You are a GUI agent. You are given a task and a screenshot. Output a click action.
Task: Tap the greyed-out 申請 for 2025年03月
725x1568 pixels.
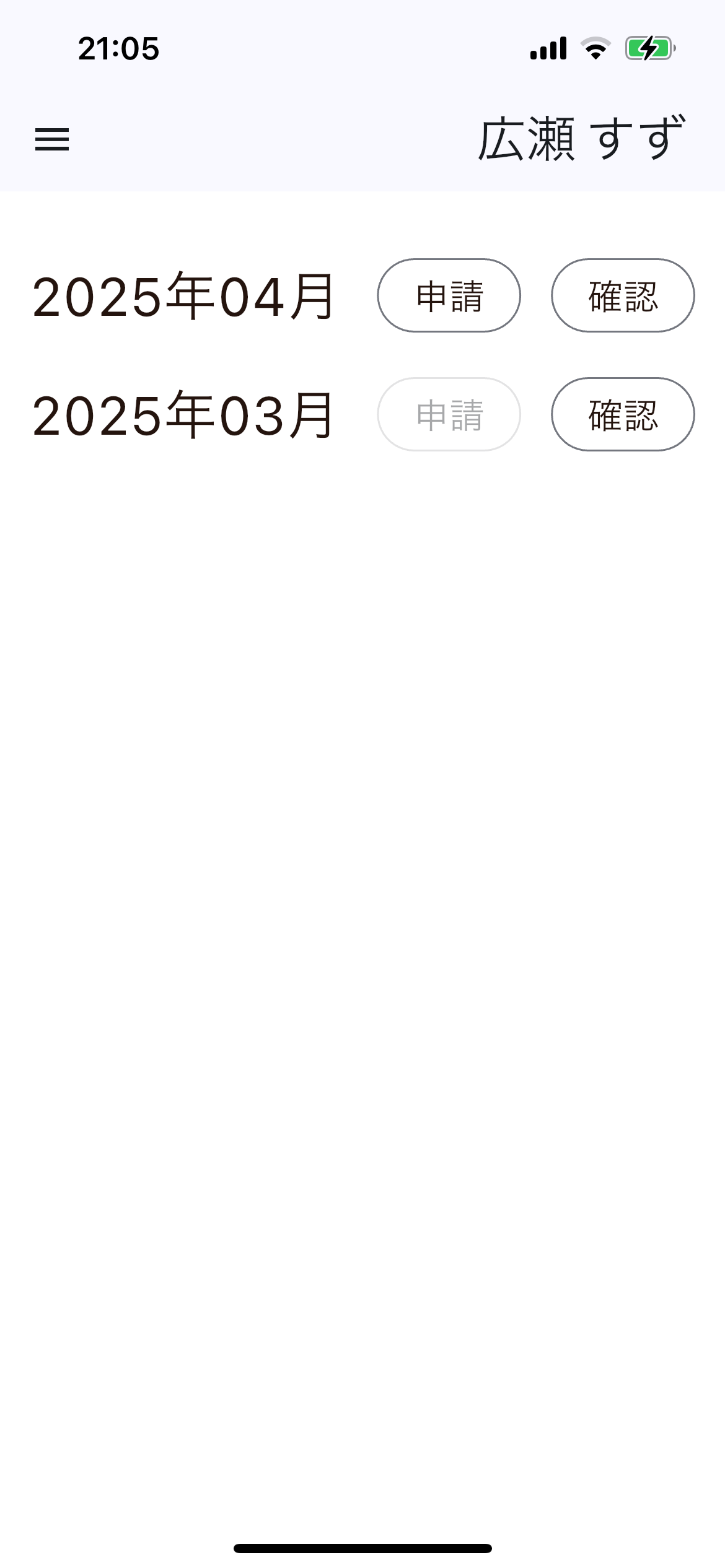click(449, 414)
